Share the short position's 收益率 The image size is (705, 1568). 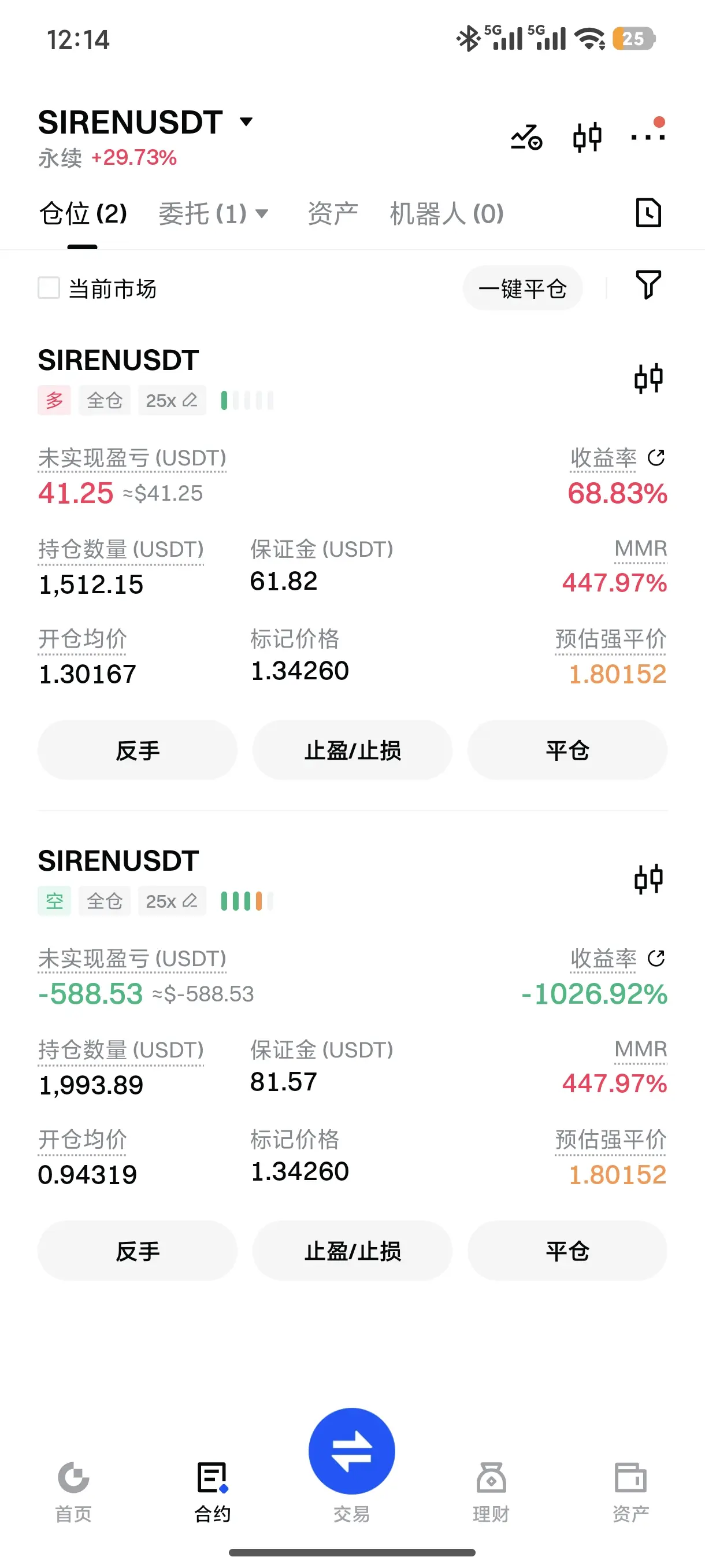[x=656, y=958]
